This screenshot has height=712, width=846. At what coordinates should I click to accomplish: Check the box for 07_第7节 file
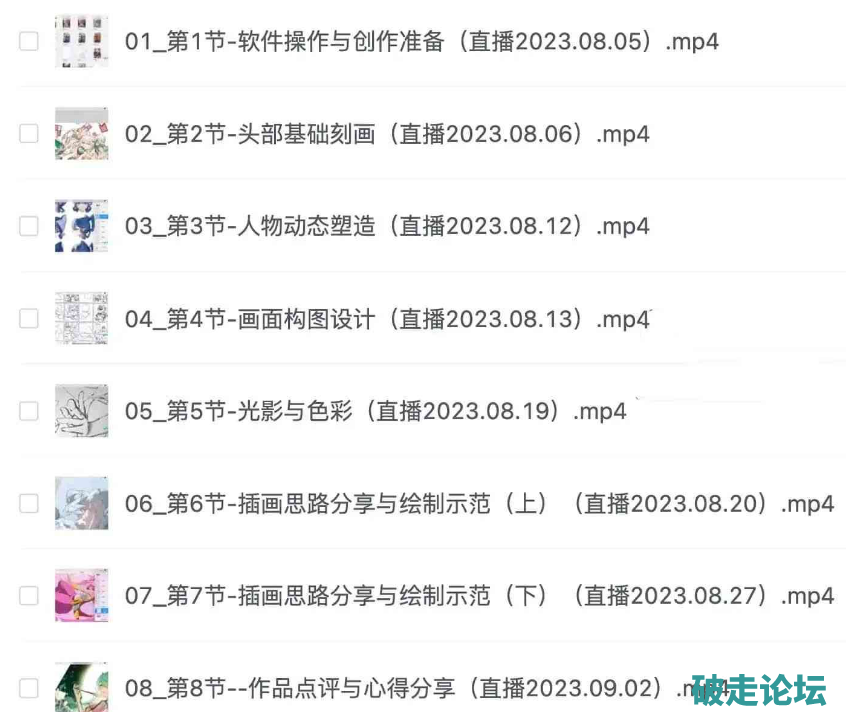point(29,596)
